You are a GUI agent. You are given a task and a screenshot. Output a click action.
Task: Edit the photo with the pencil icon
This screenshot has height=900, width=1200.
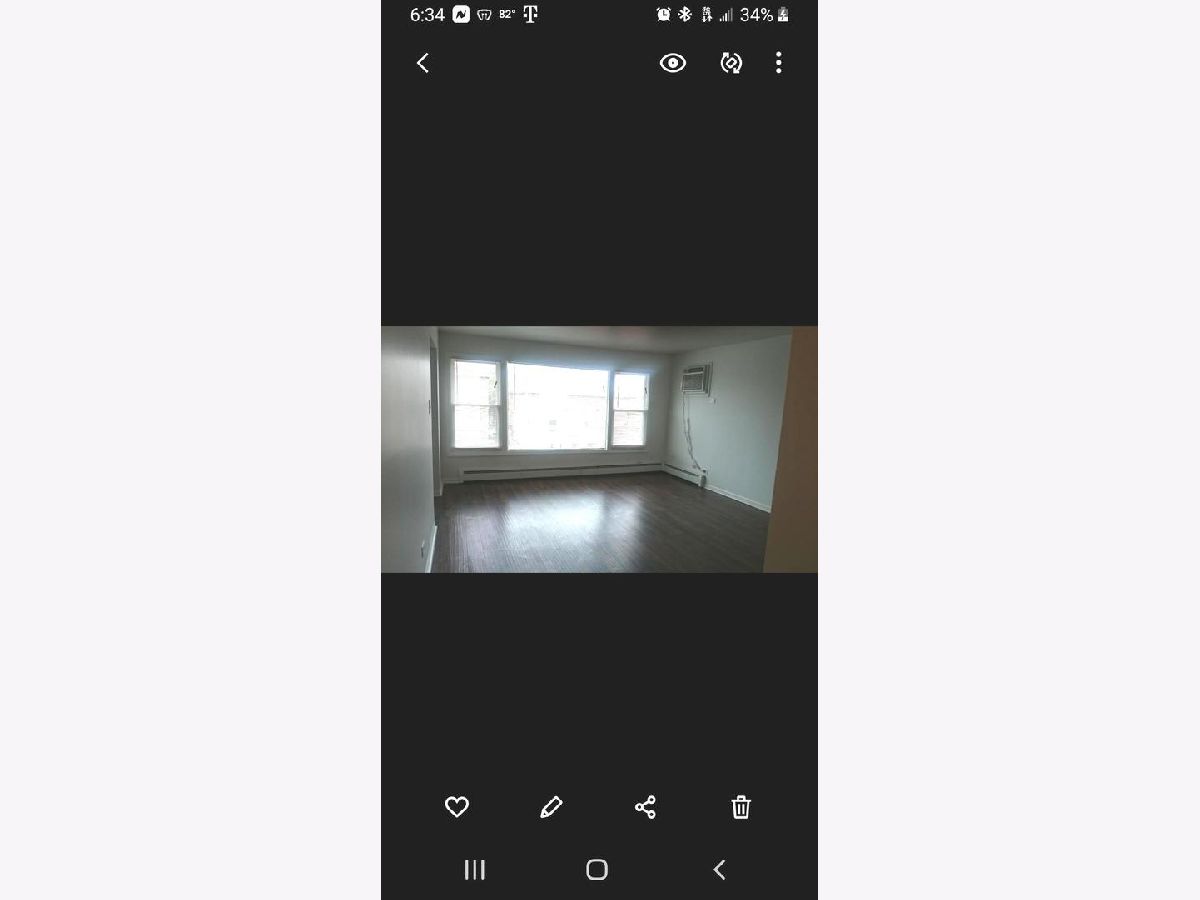[x=551, y=807]
